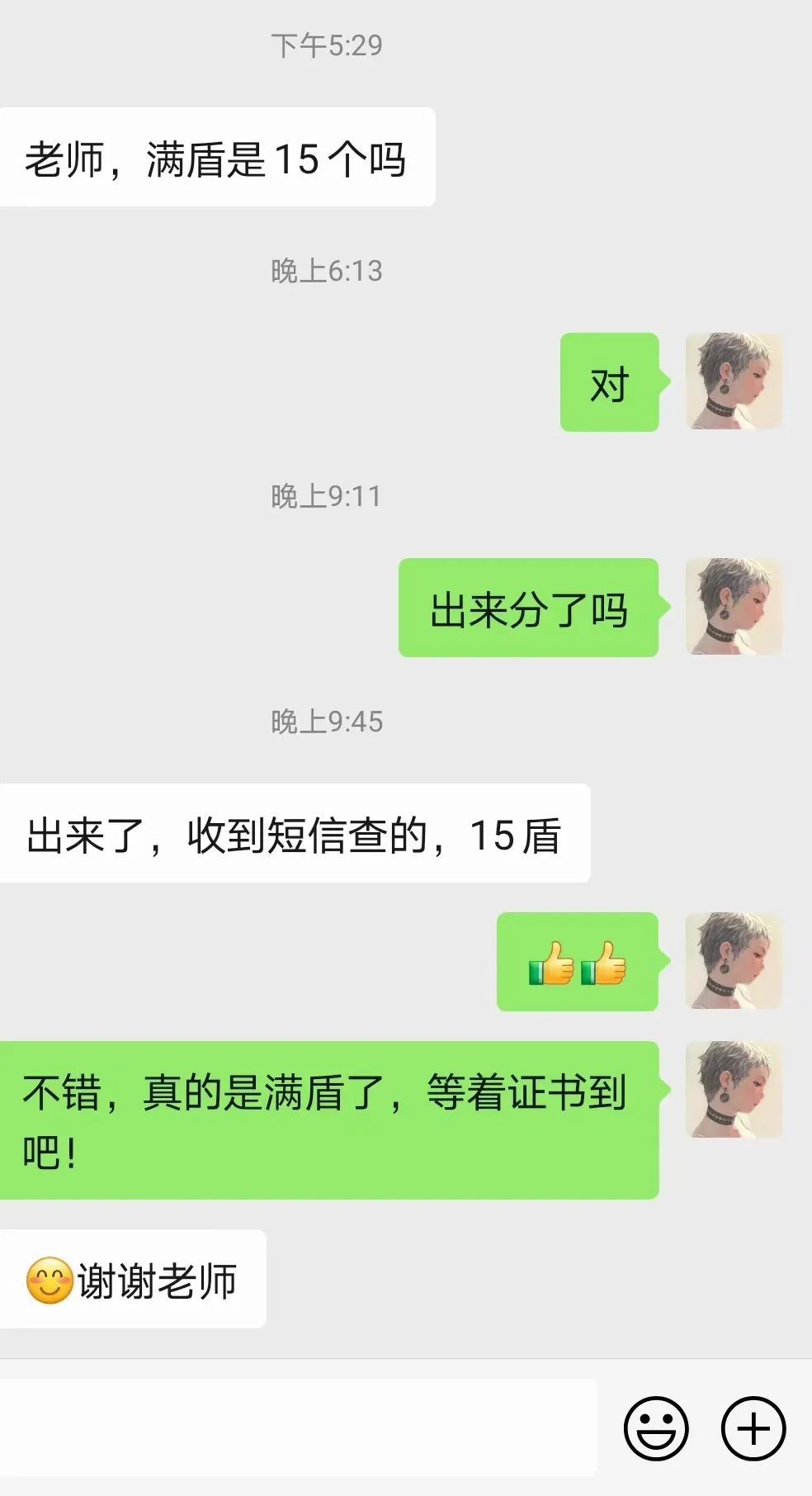The height and width of the screenshot is (1496, 812).
Task: Open the plus attachment menu
Action: (x=753, y=1427)
